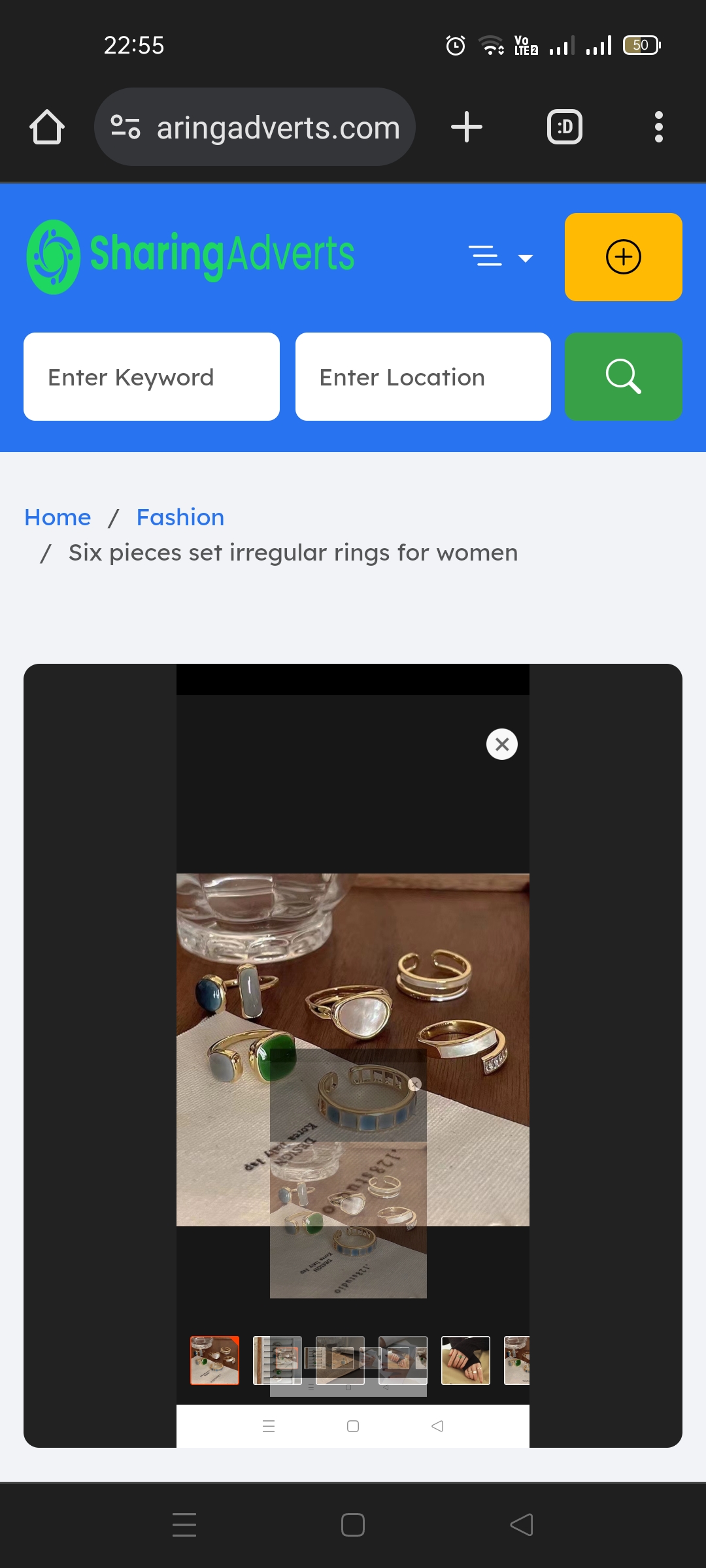Screen dimensions: 706x1568
Task: Focus the Enter Keyword field
Action: 152,377
